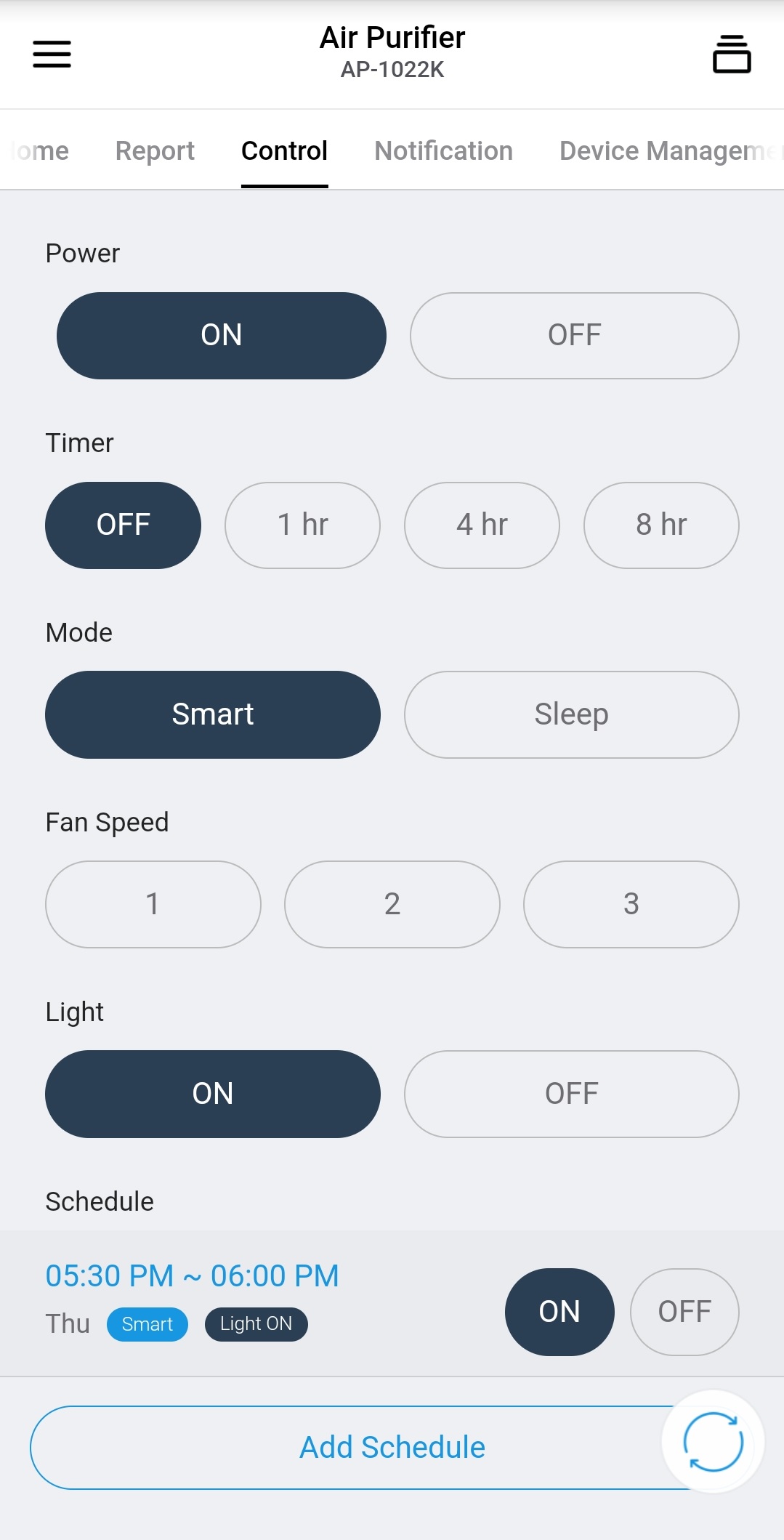The image size is (784, 1540).
Task: Open the device list icon
Action: coord(731,55)
